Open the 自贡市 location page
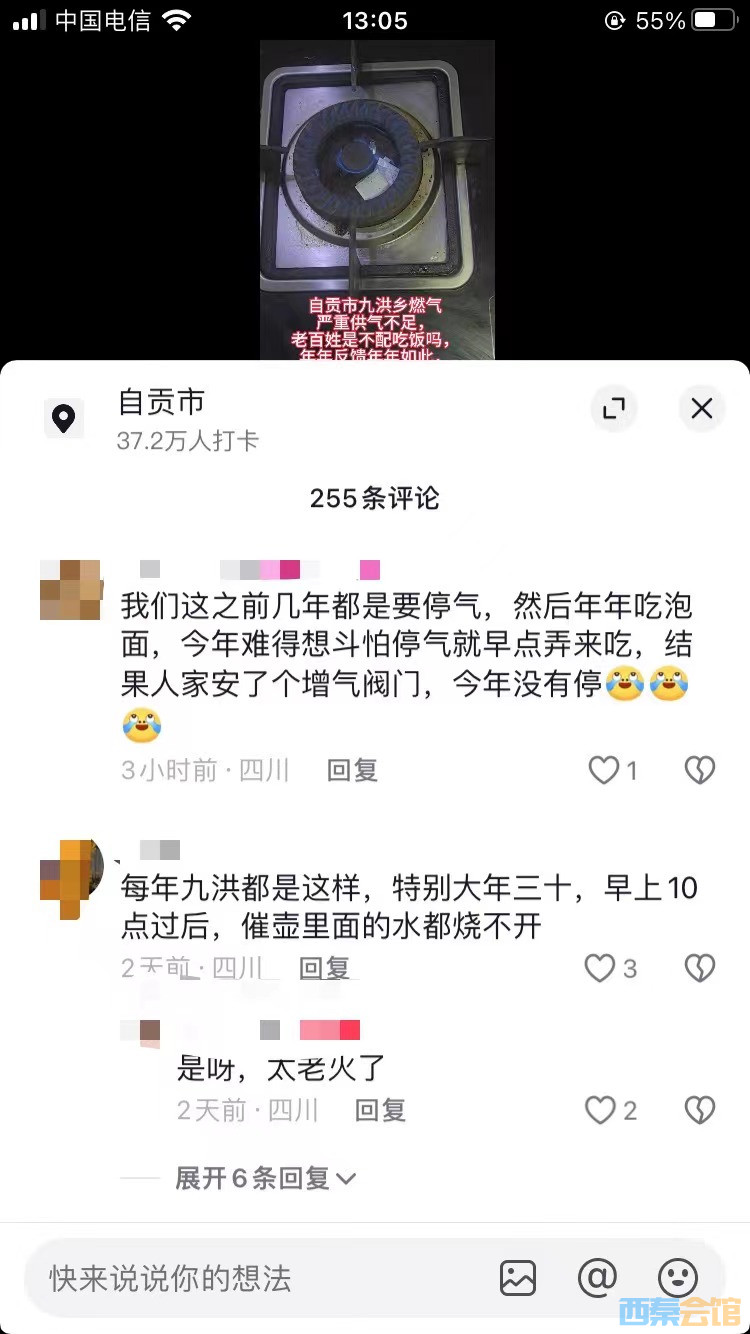The height and width of the screenshot is (1334, 750). click(160, 418)
